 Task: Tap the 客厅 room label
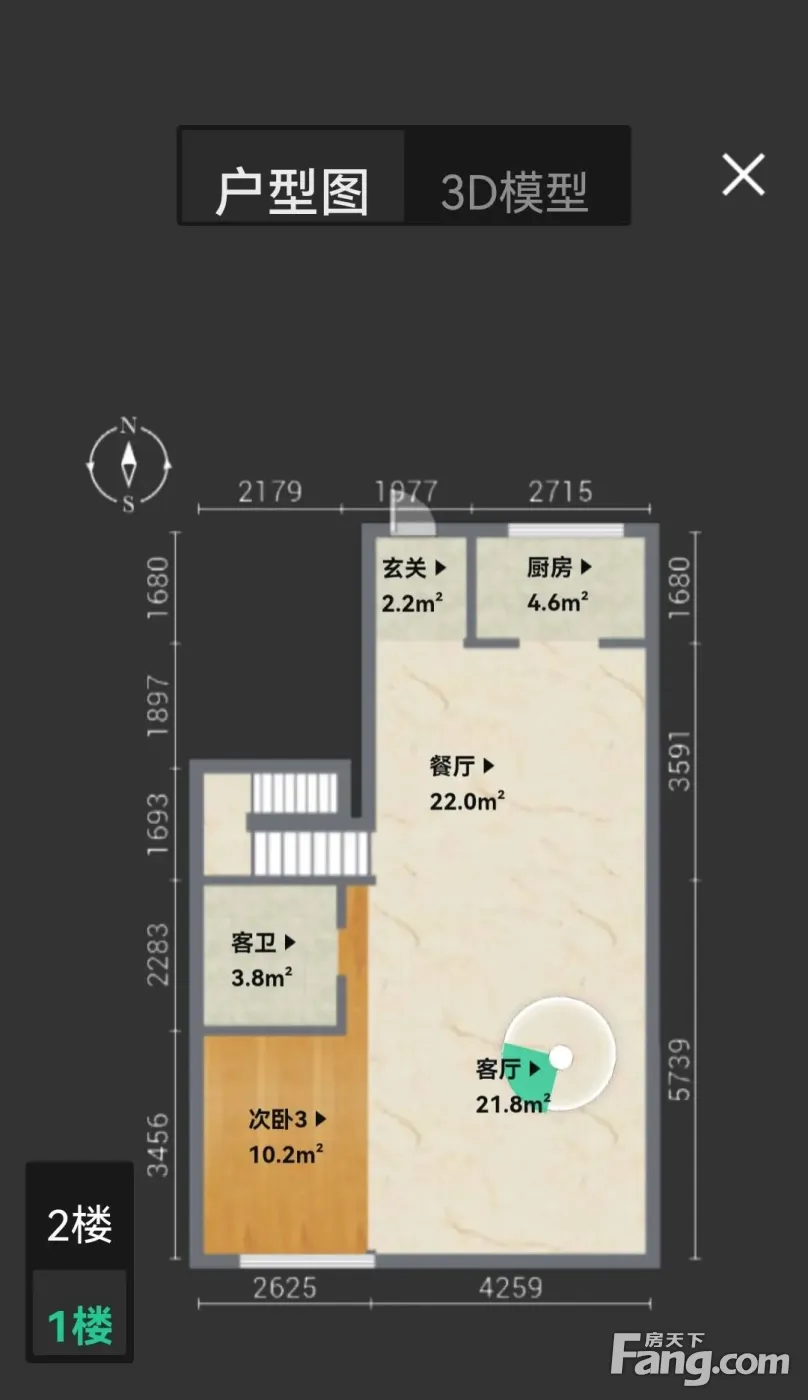click(514, 1069)
